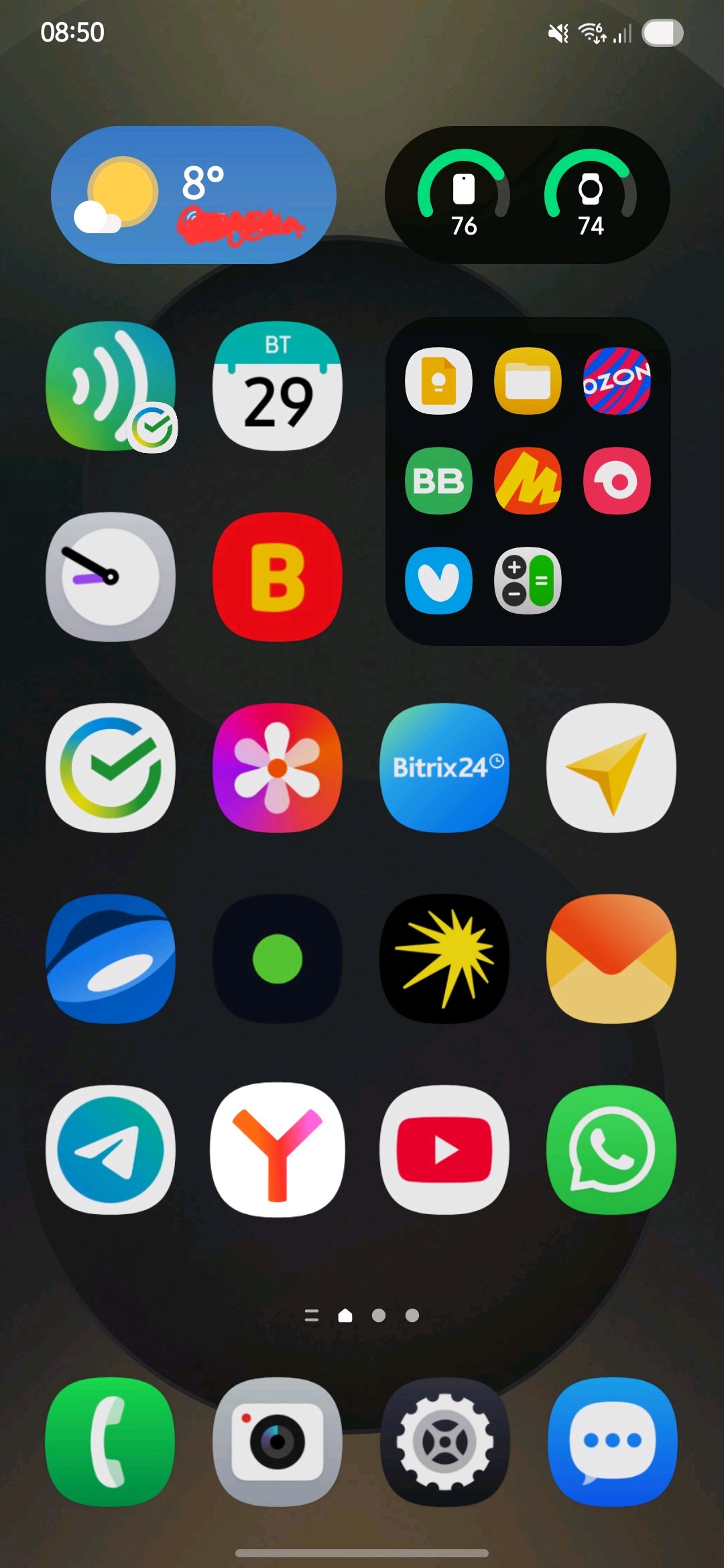The width and height of the screenshot is (724, 1568).
Task: Open the calendar app showing 29
Action: (278, 387)
